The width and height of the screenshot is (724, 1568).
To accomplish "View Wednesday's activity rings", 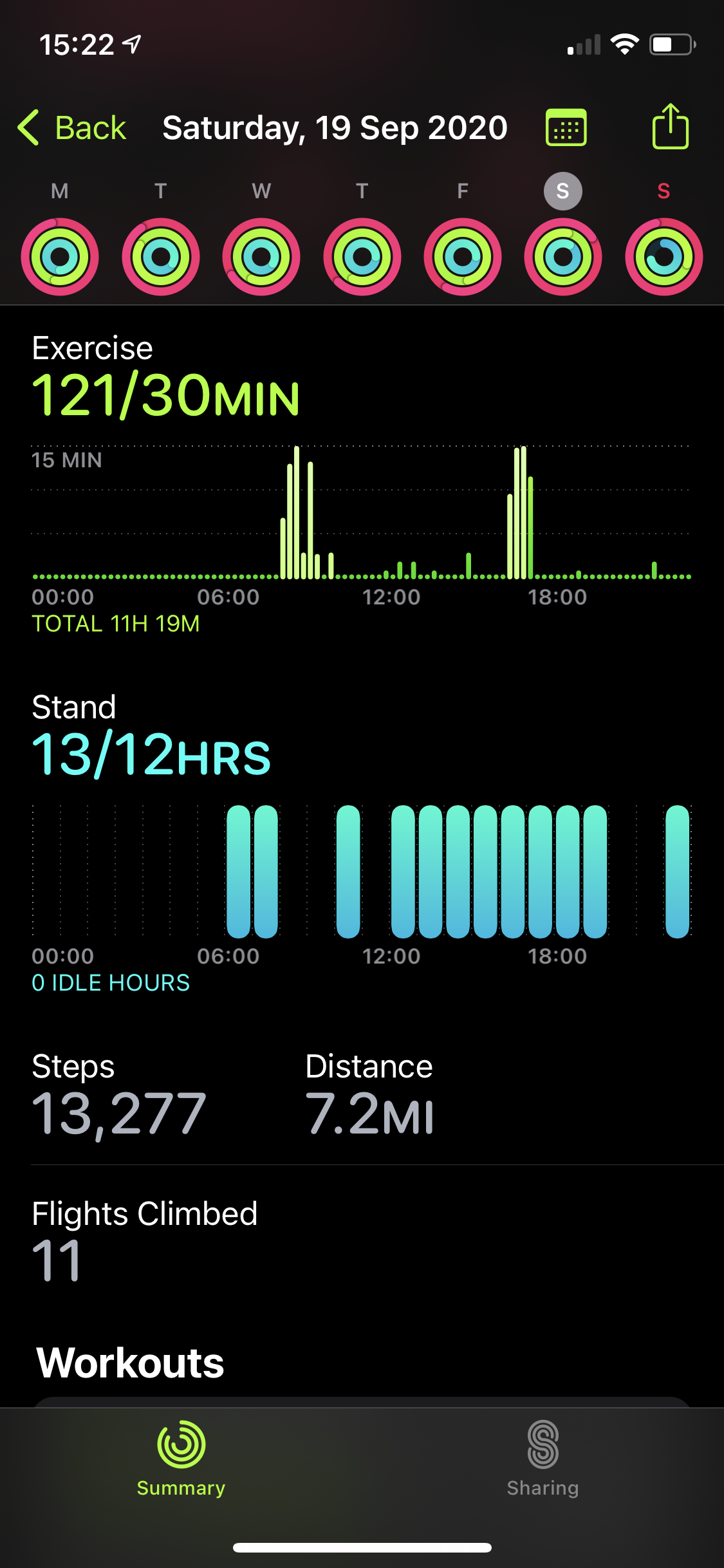I will pyautogui.click(x=261, y=256).
